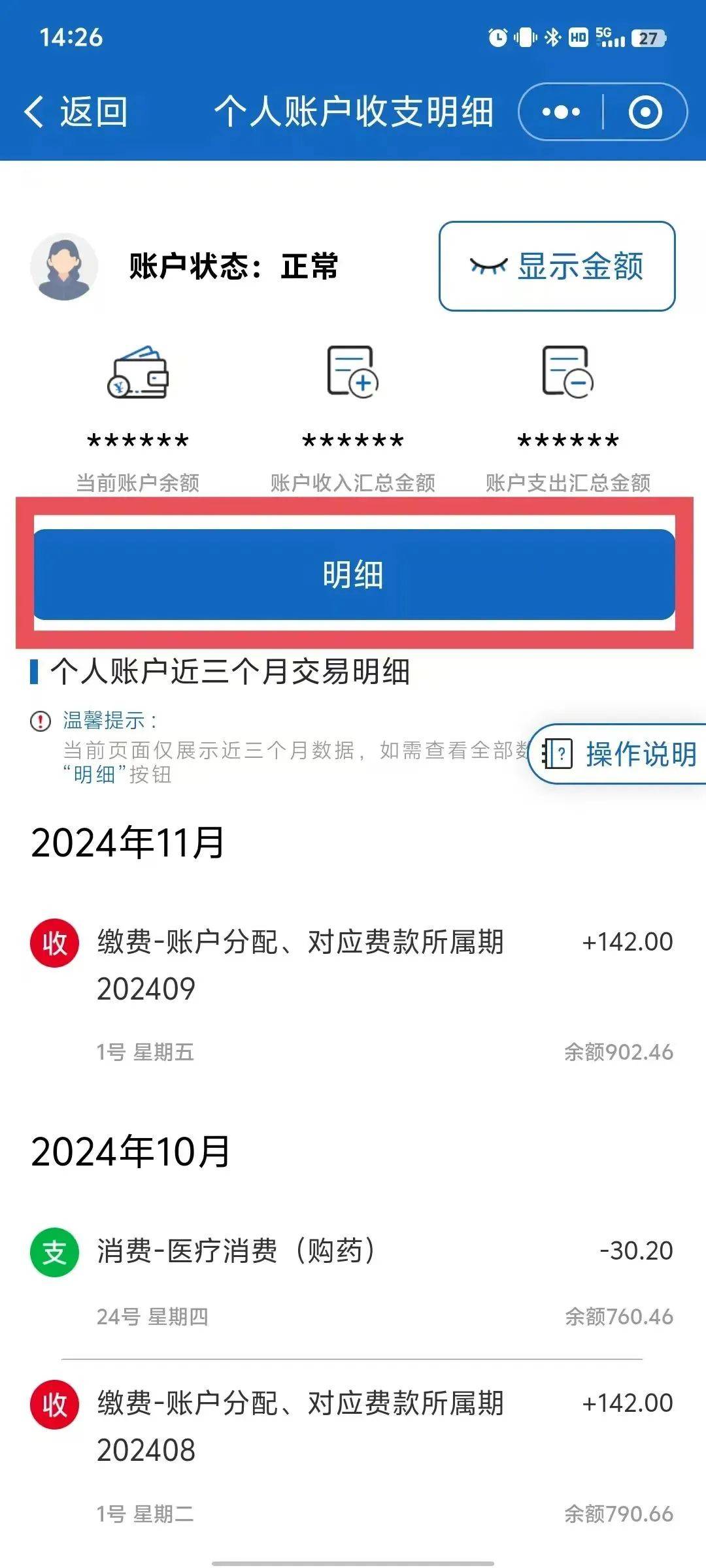Open 操作说明 floating help button
706x1568 pixels.
628,753
